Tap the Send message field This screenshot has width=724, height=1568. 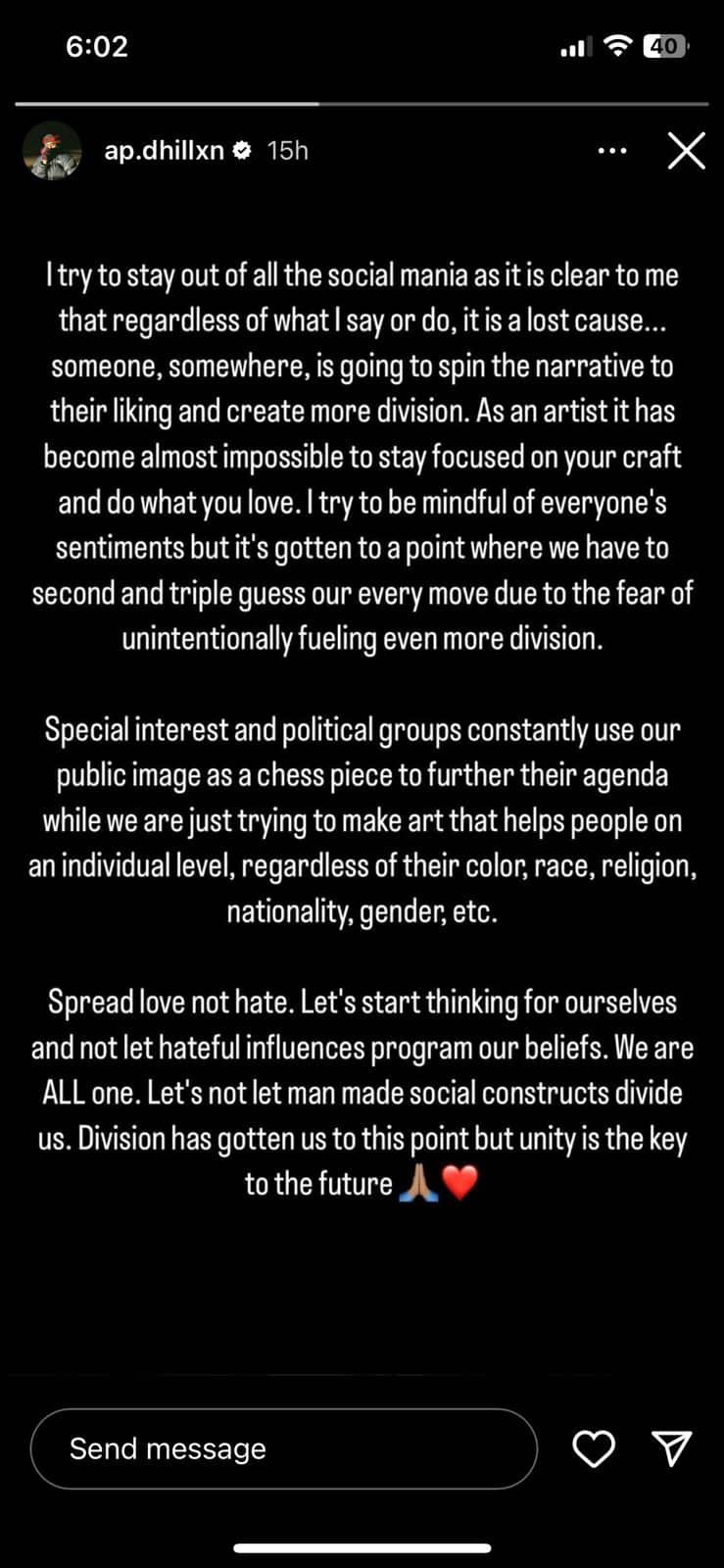coord(284,1448)
